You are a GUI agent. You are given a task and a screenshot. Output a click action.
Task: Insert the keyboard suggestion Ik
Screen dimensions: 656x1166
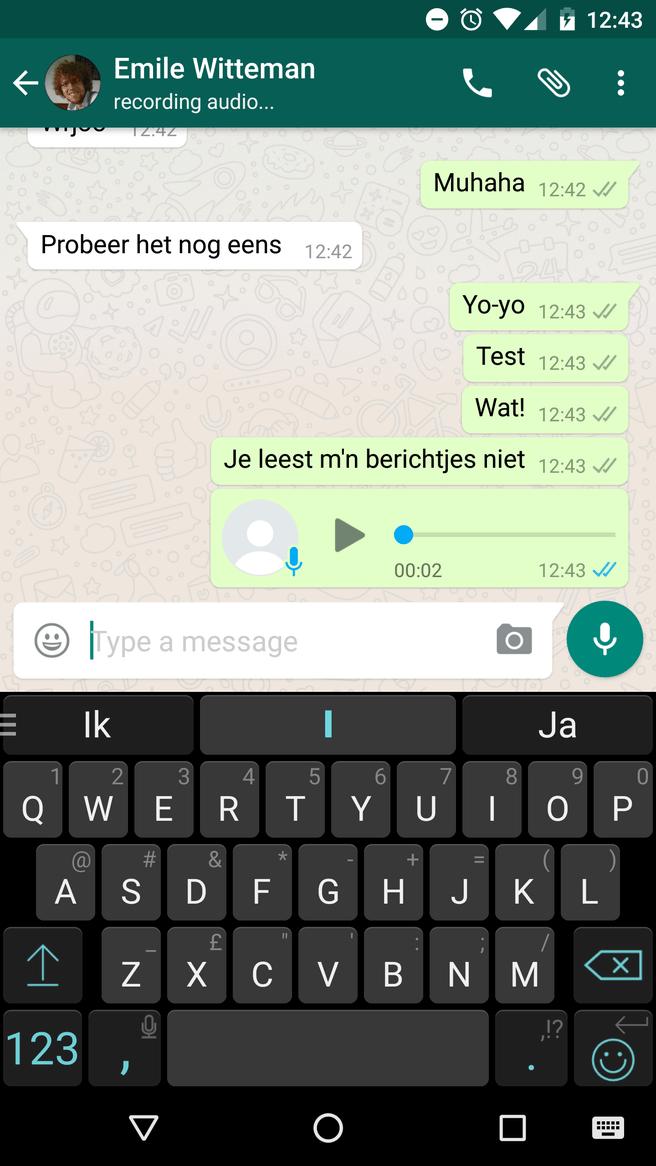[98, 725]
